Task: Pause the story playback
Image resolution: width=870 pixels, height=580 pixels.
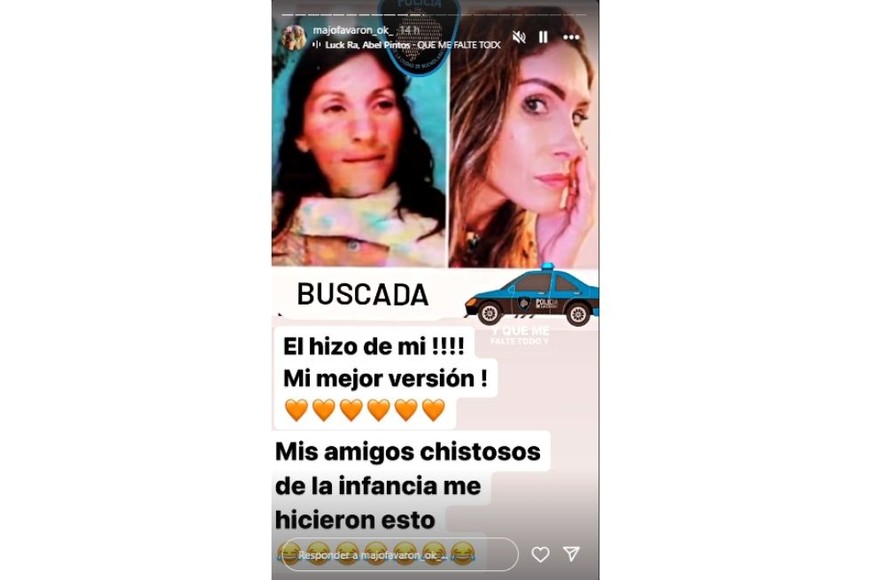Action: tap(543, 37)
